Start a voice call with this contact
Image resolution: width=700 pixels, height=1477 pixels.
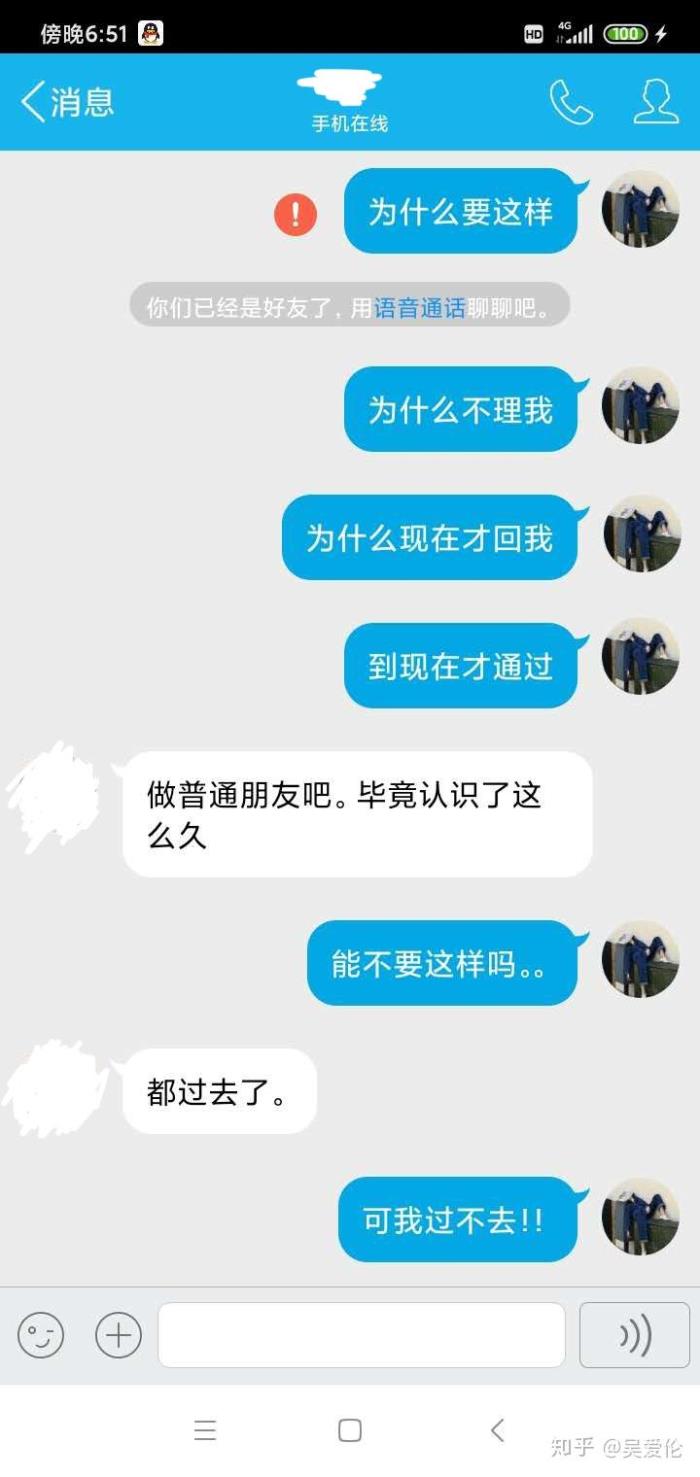pyautogui.click(x=571, y=102)
